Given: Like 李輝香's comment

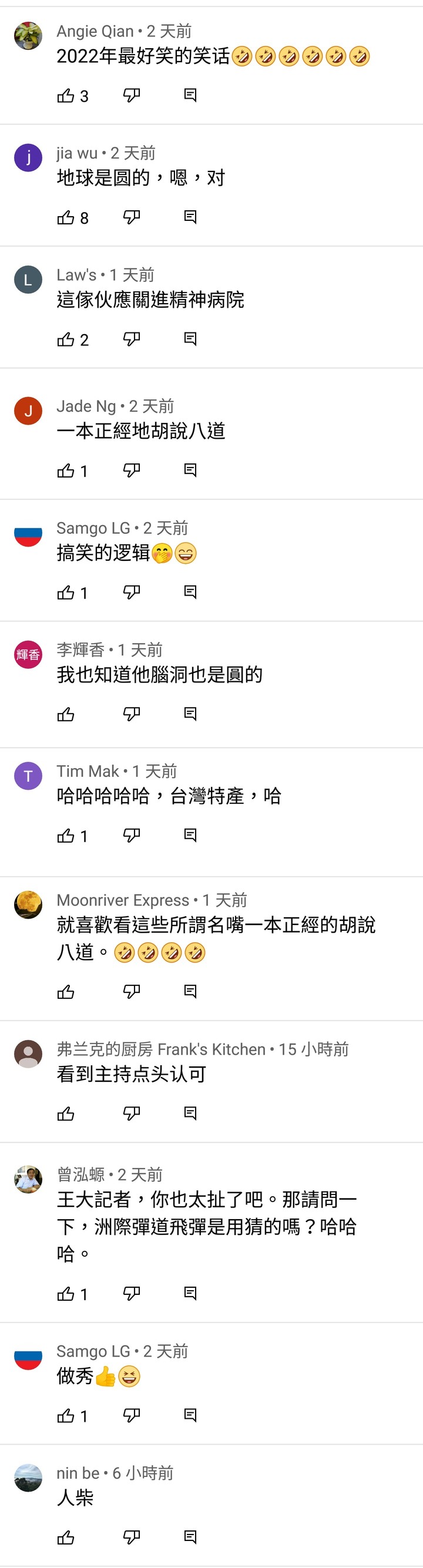Looking at the screenshot, I should [x=66, y=714].
